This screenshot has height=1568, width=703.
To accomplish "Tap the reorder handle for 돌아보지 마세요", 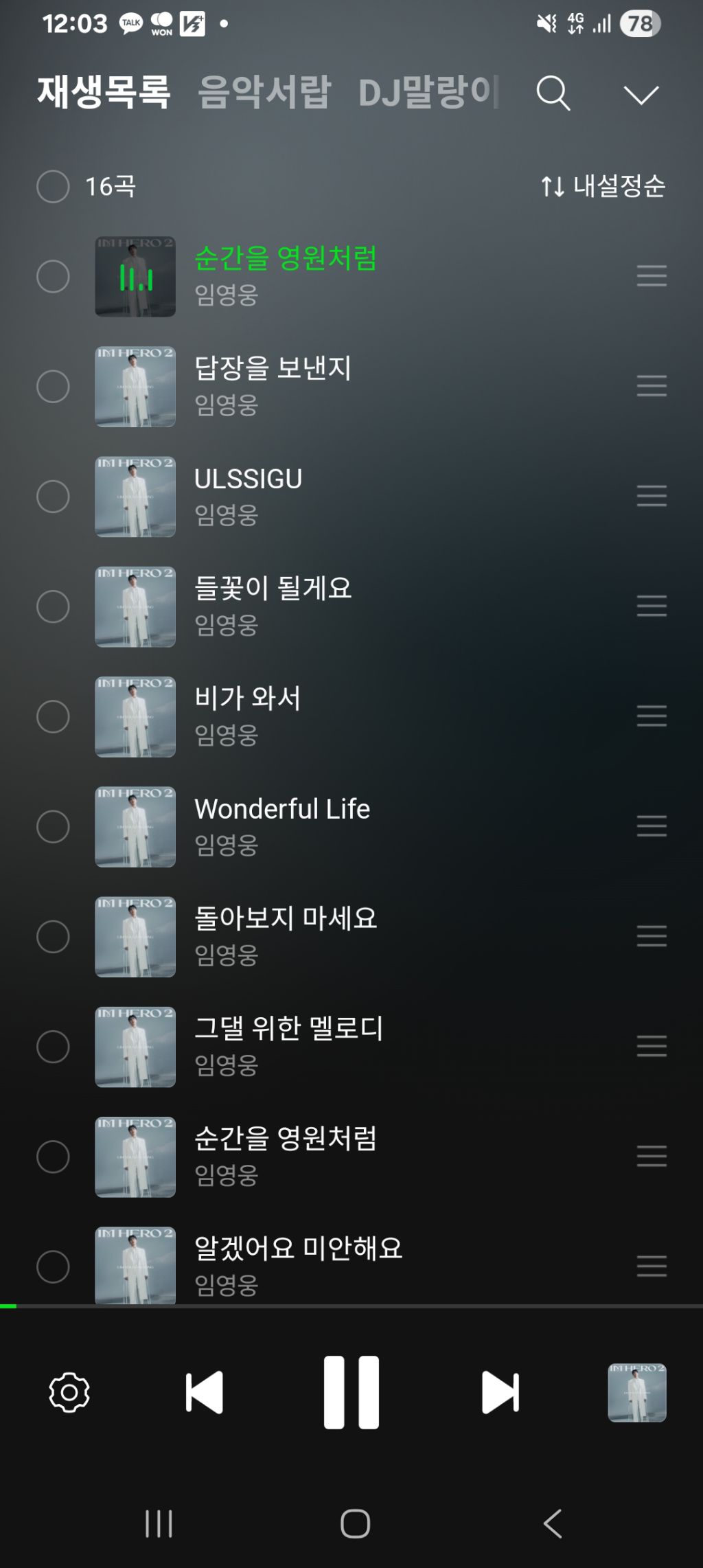I will tap(652, 936).
